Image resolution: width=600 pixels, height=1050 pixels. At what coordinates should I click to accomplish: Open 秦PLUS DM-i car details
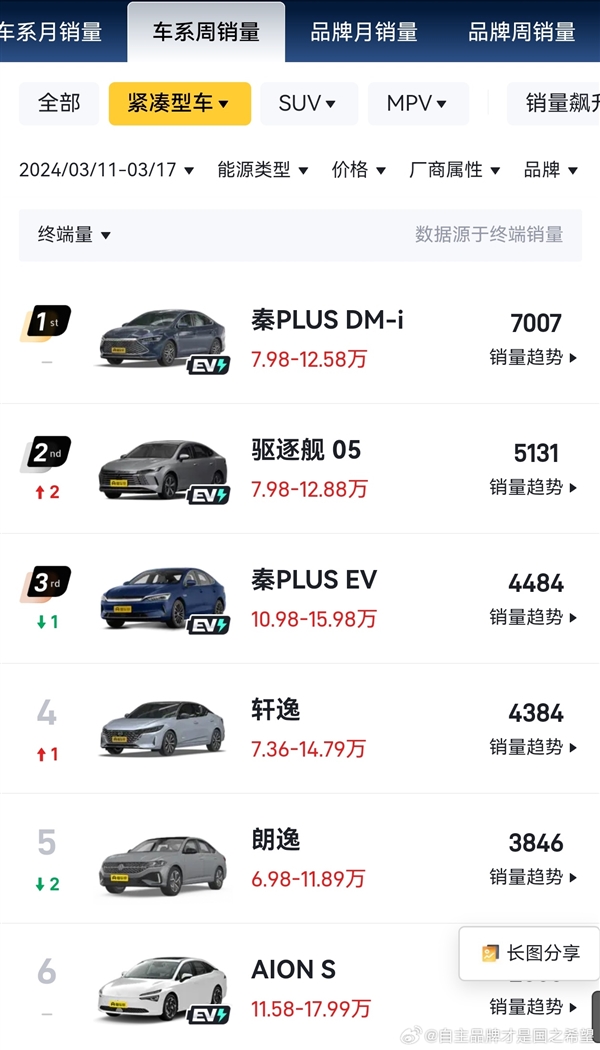tap(327, 321)
